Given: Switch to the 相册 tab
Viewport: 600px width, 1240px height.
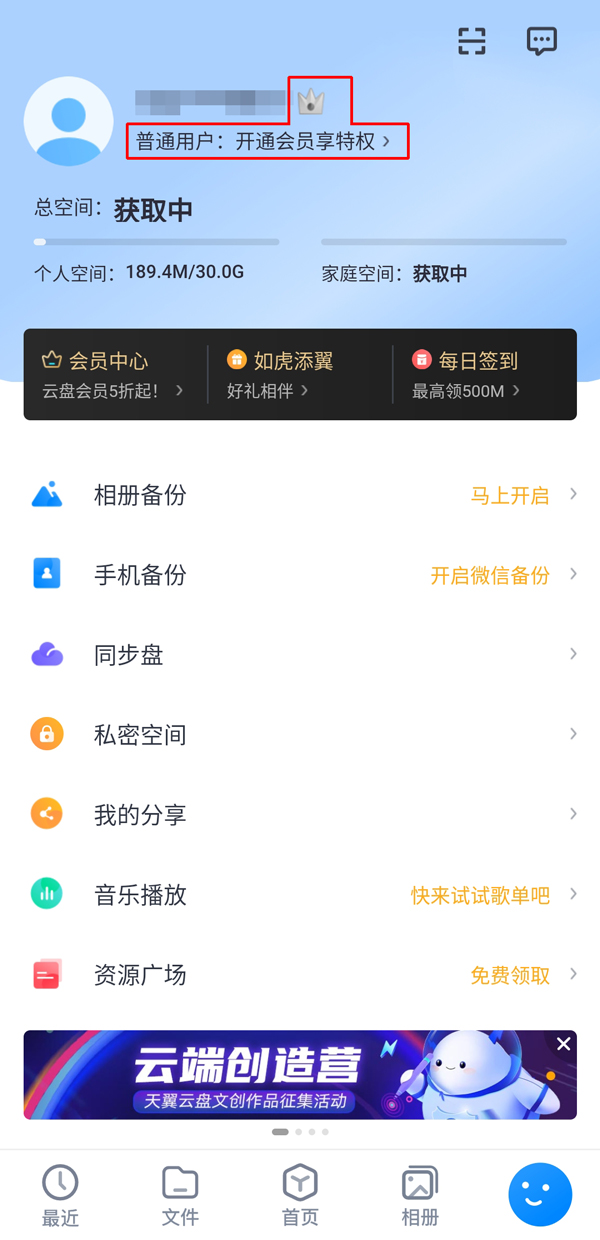Looking at the screenshot, I should coord(420,1196).
